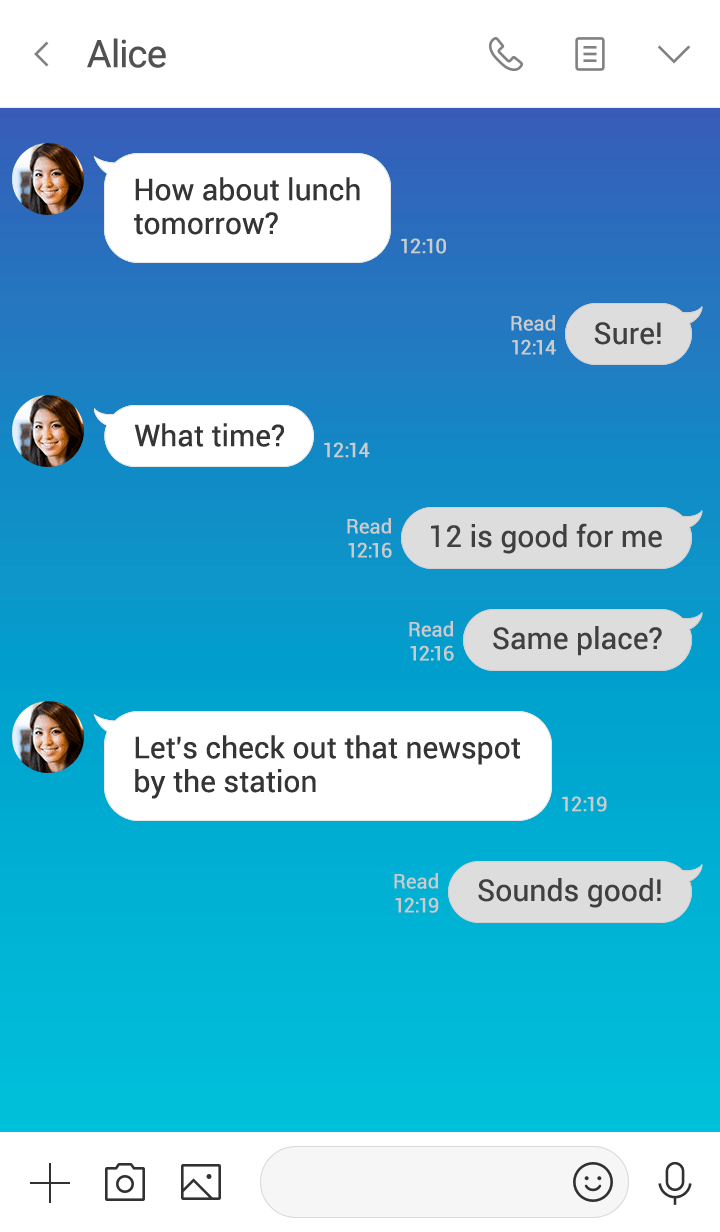Viewport: 720px width, 1232px height.
Task: Go back from Alice's chat
Action: [x=41, y=54]
